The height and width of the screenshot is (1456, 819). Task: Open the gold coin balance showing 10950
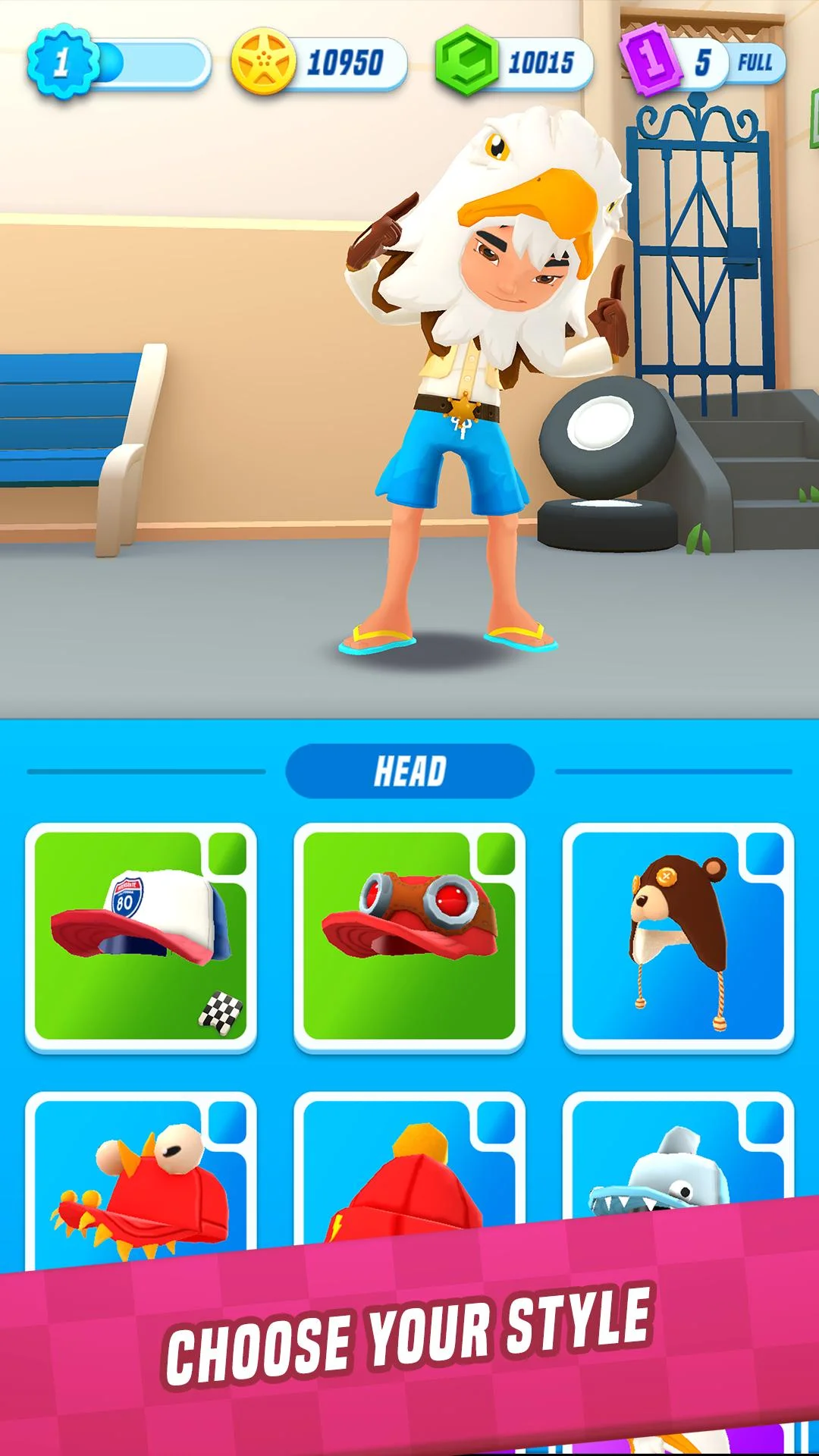319,62
